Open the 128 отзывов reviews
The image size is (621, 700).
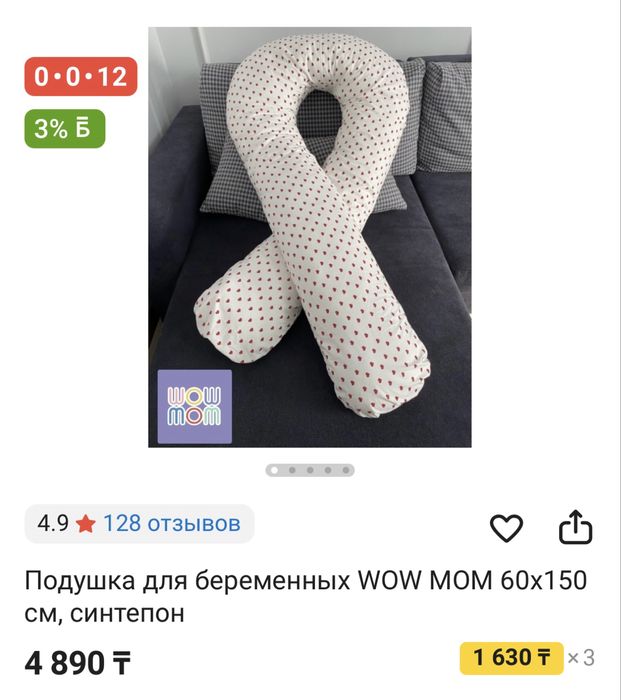[171, 523]
